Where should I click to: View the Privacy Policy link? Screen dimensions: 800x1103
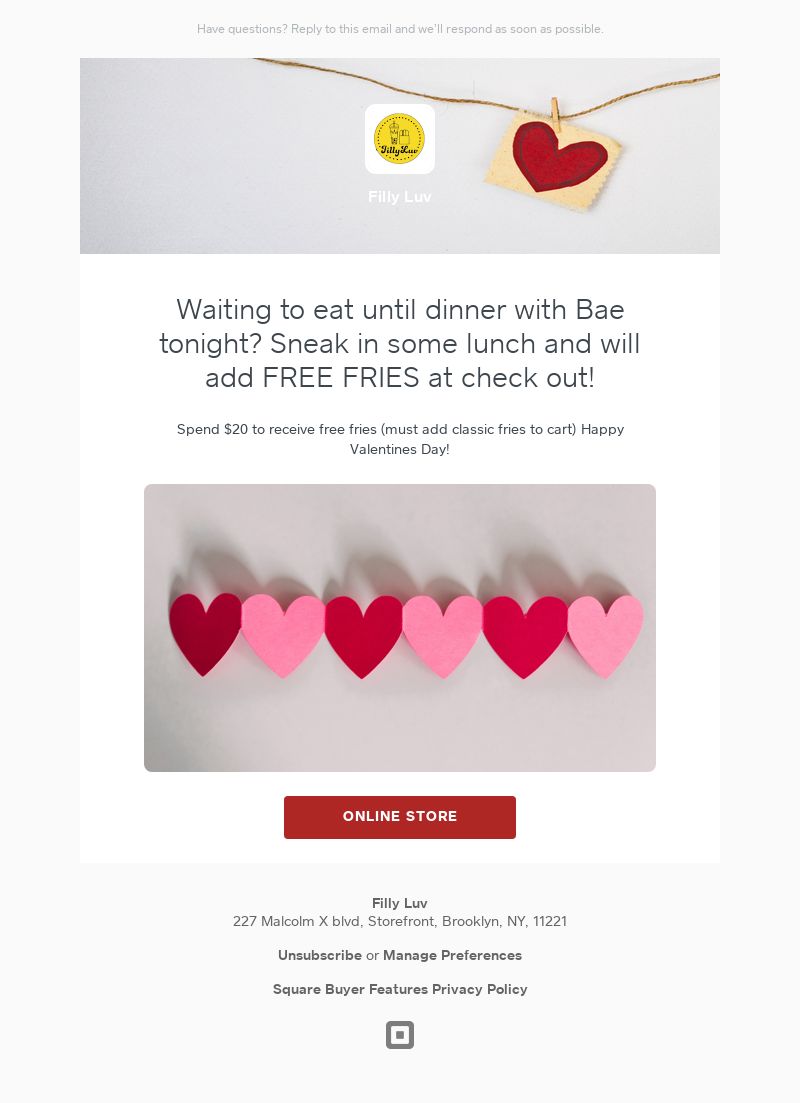point(480,989)
